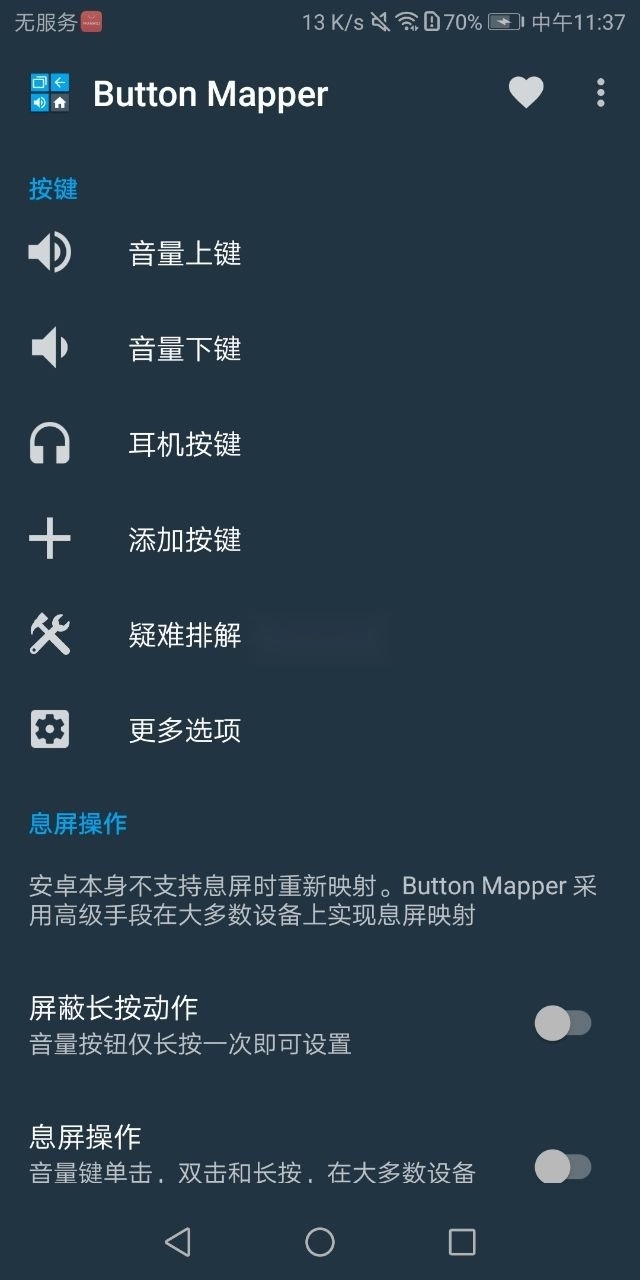Screen dimensions: 640x1280
Task: Go to 更多选项
Action: [x=185, y=730]
